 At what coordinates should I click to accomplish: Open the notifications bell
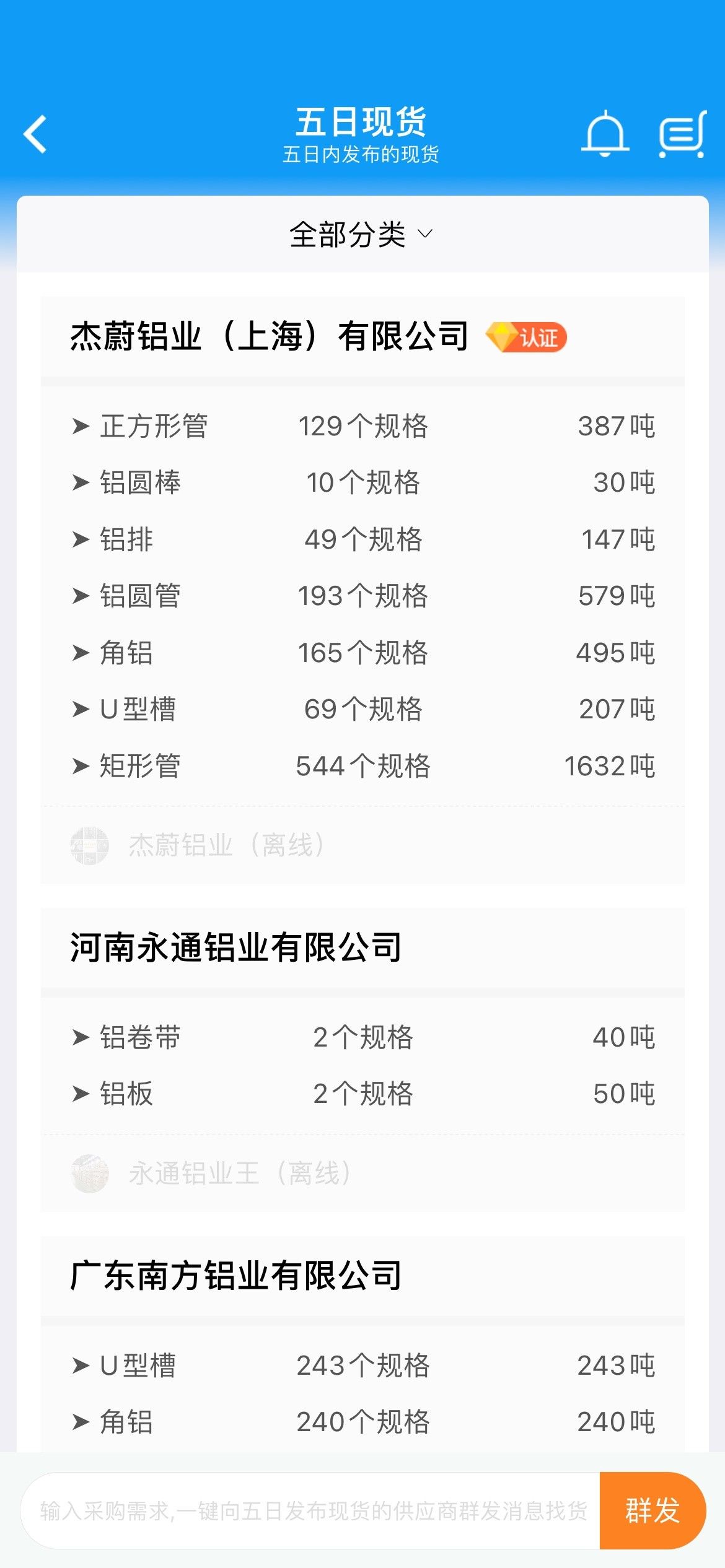pyautogui.click(x=605, y=134)
